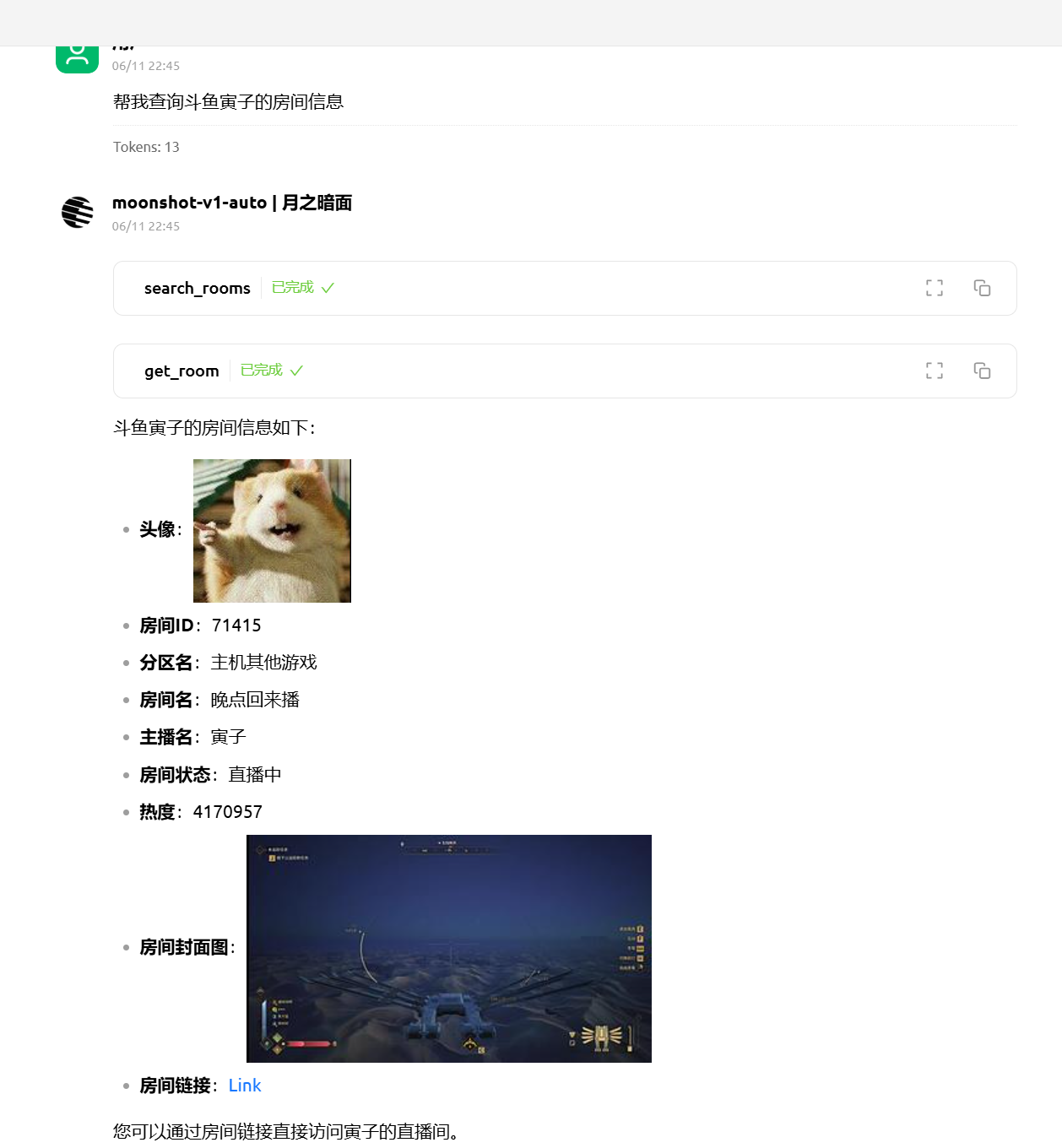This screenshot has height=1148, width=1062.
Task: Toggle selection of the user message bubble
Action: tap(230, 101)
